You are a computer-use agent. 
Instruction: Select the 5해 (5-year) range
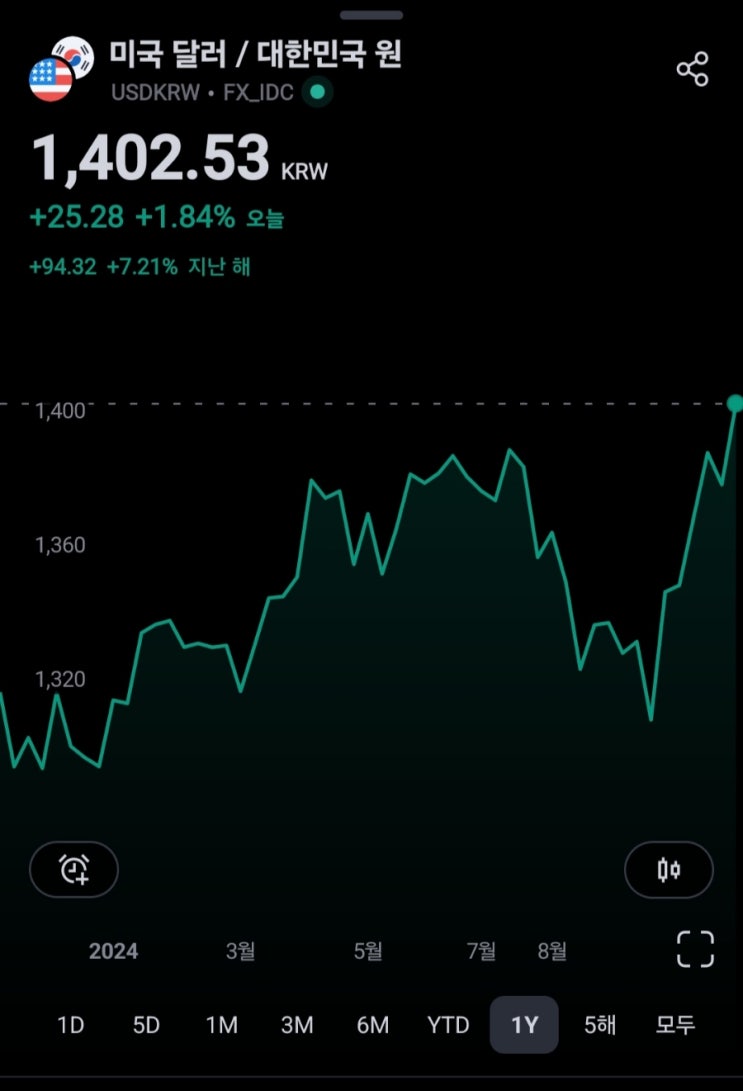point(600,1025)
